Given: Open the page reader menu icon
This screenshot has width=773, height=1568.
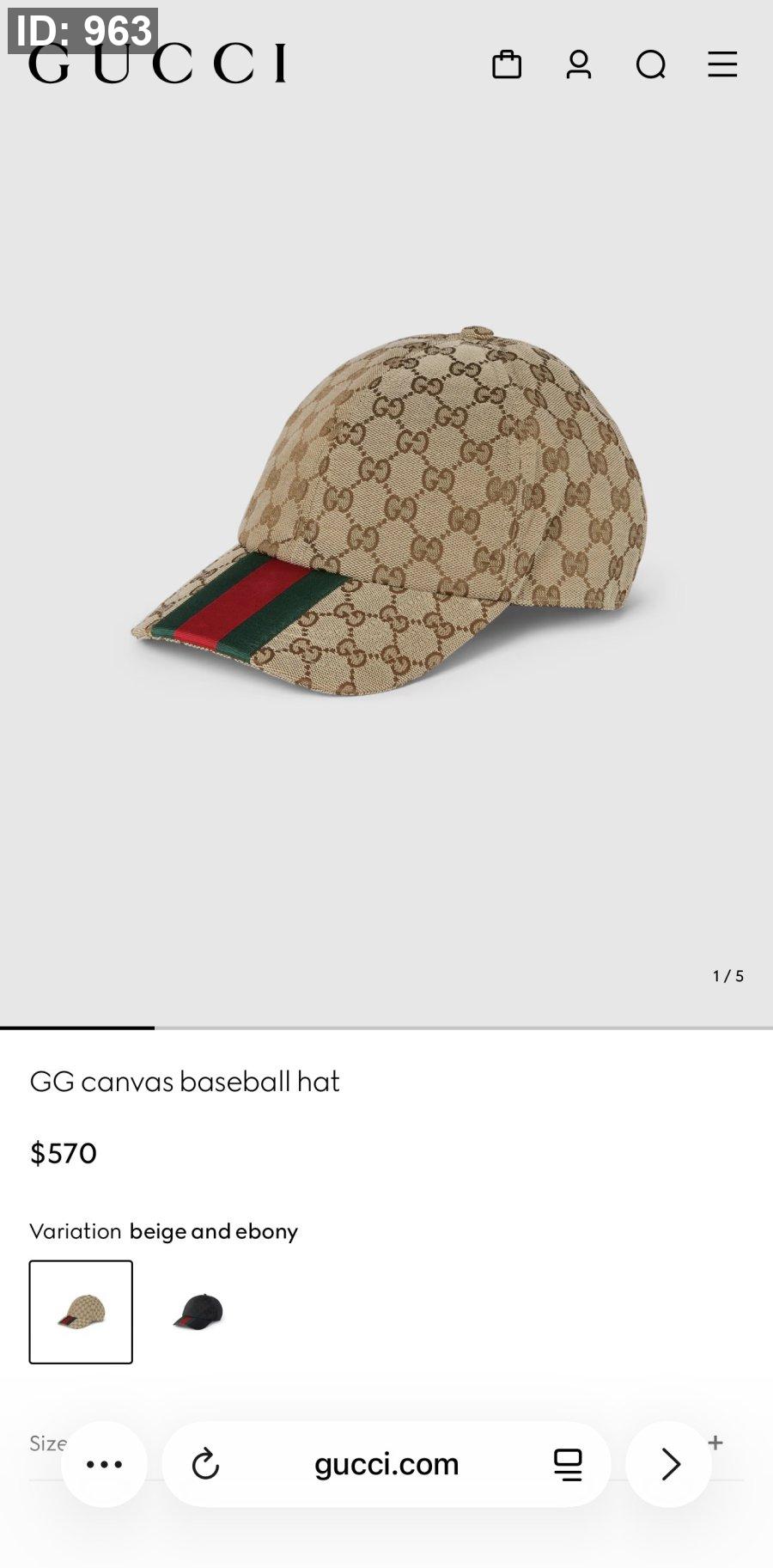Looking at the screenshot, I should click(x=568, y=1464).
